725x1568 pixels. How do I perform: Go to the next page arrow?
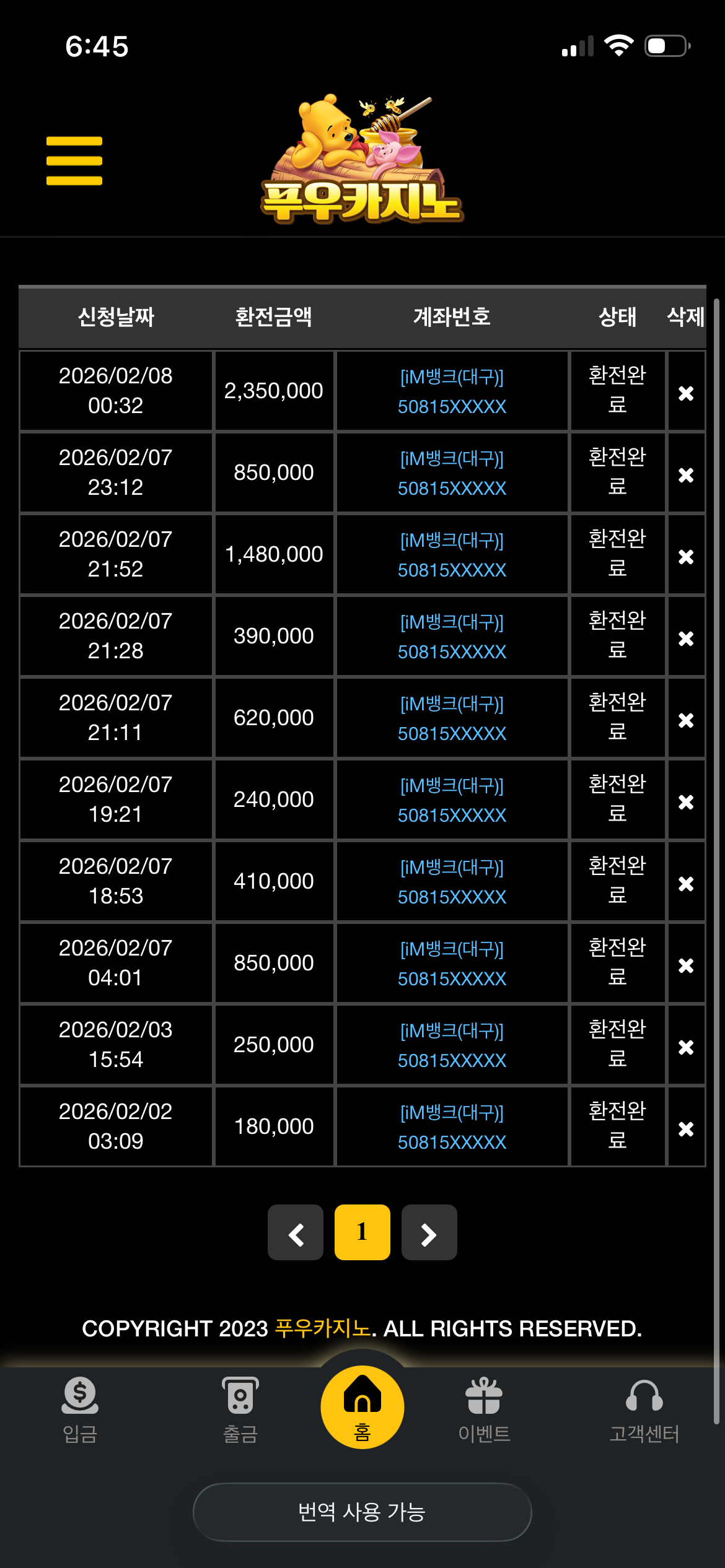(429, 1232)
